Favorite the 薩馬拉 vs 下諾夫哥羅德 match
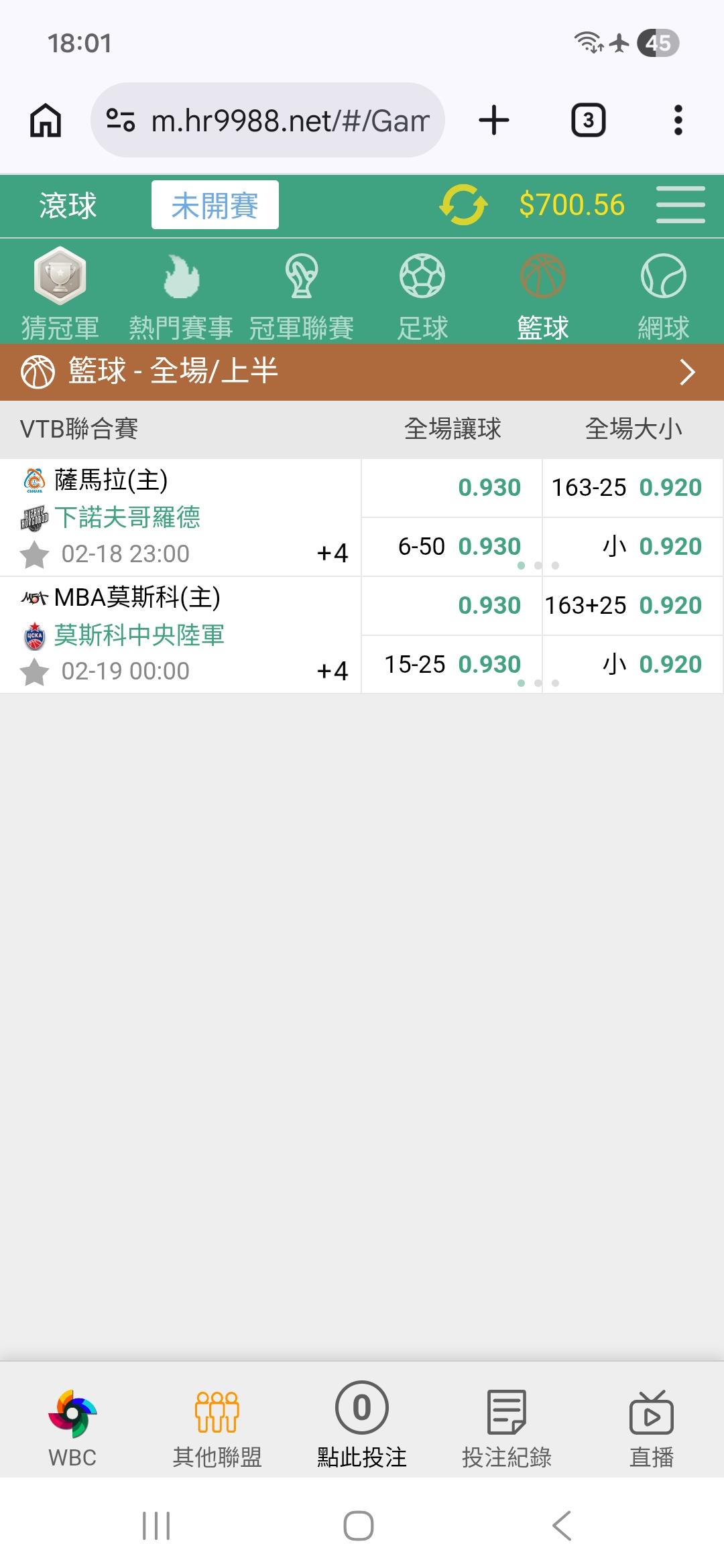724x1568 pixels. (34, 554)
